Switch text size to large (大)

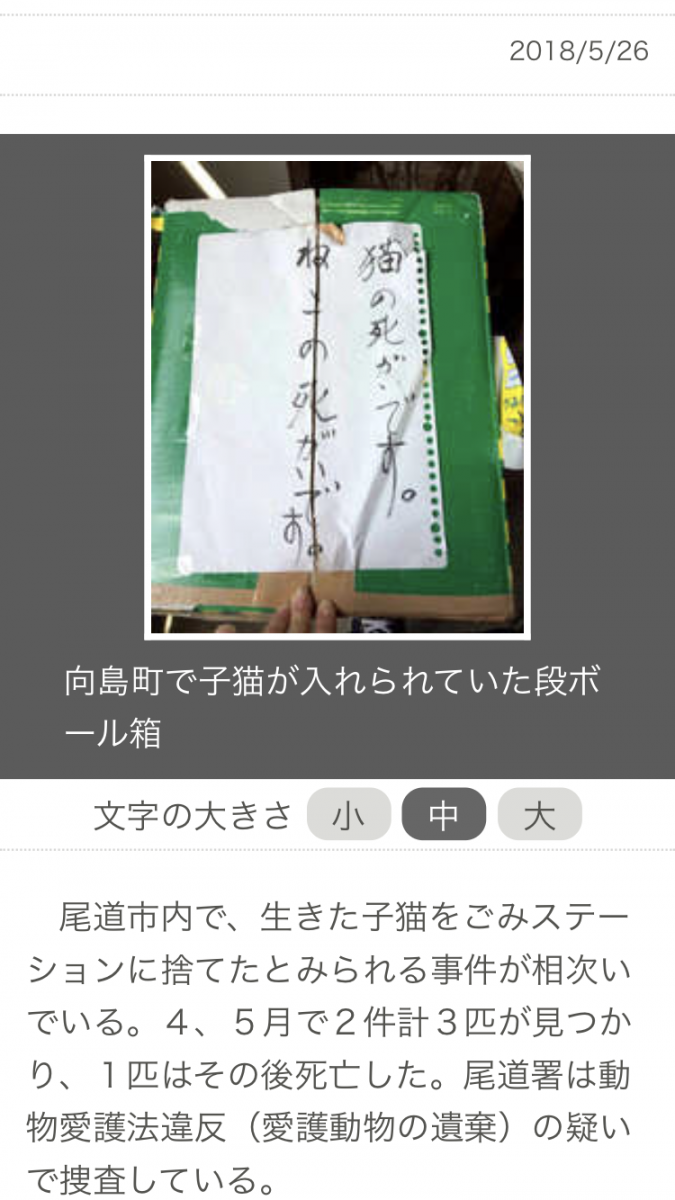point(539,815)
